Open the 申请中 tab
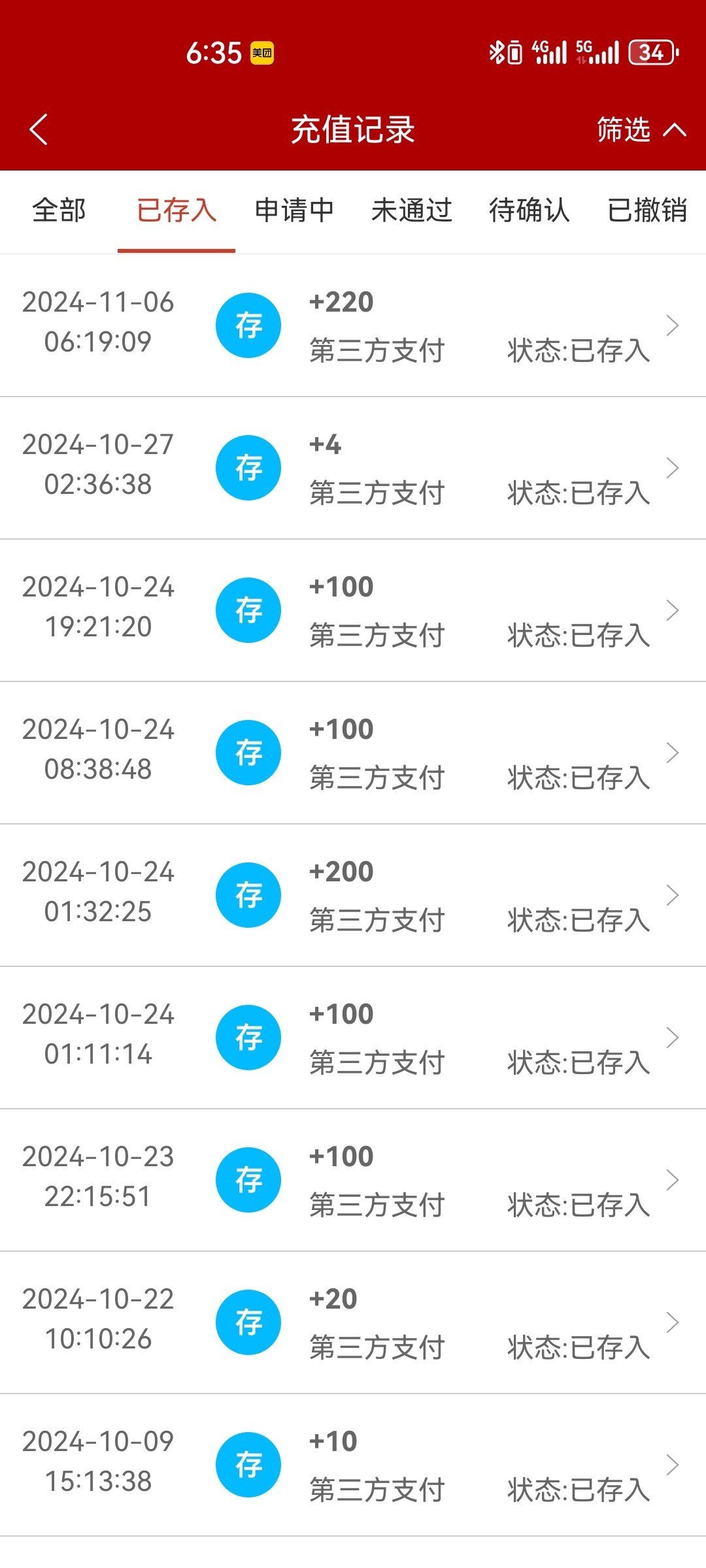The image size is (706, 1568). point(293,210)
